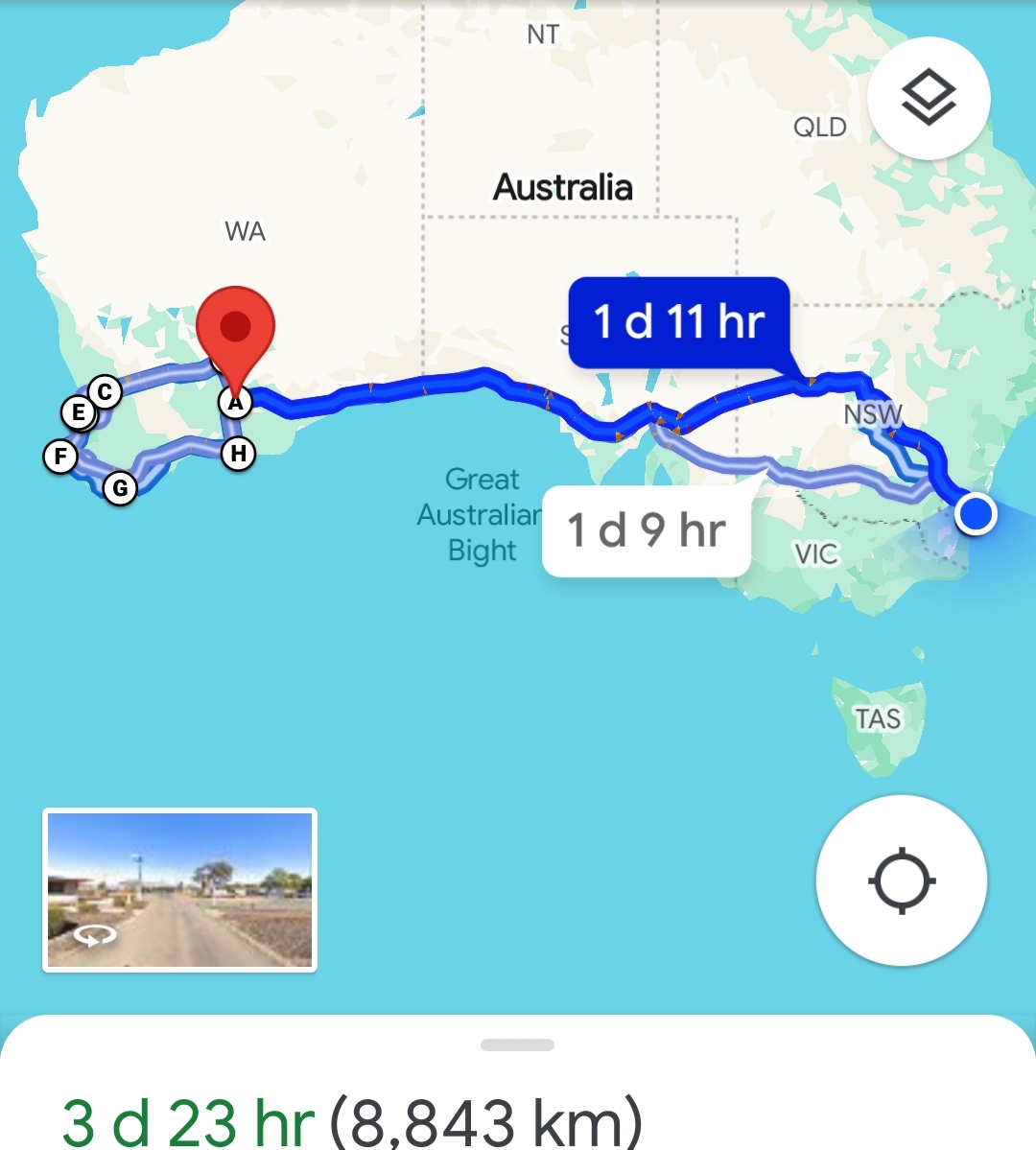Viewport: 1036px width, 1150px height.
Task: Select waypoint F on the map
Action: (x=60, y=456)
